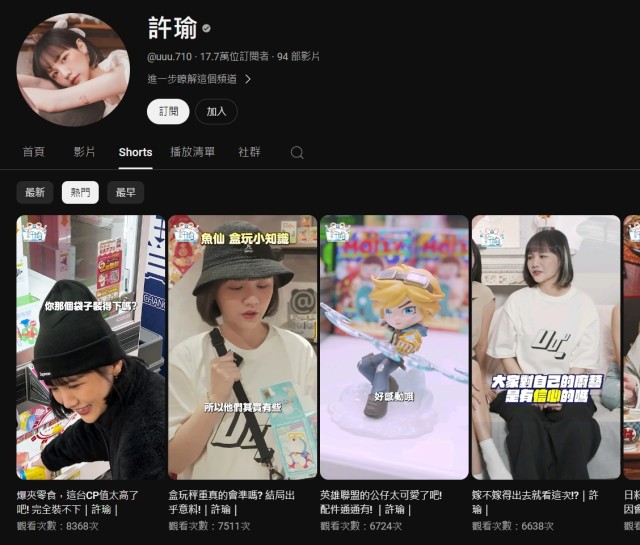Switch to the 影片 tab
The image size is (640, 545).
click(x=85, y=152)
